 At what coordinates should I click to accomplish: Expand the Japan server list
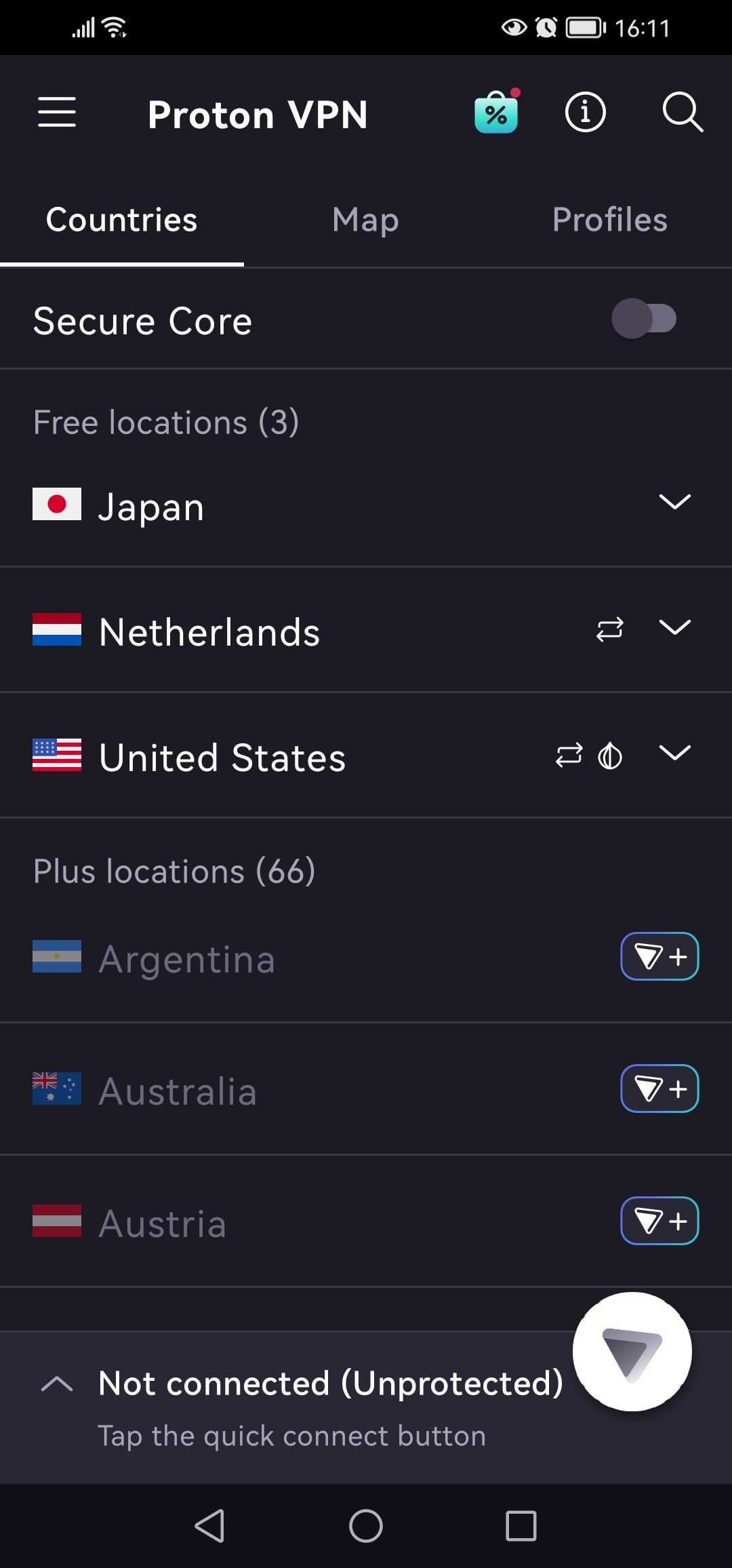674,503
